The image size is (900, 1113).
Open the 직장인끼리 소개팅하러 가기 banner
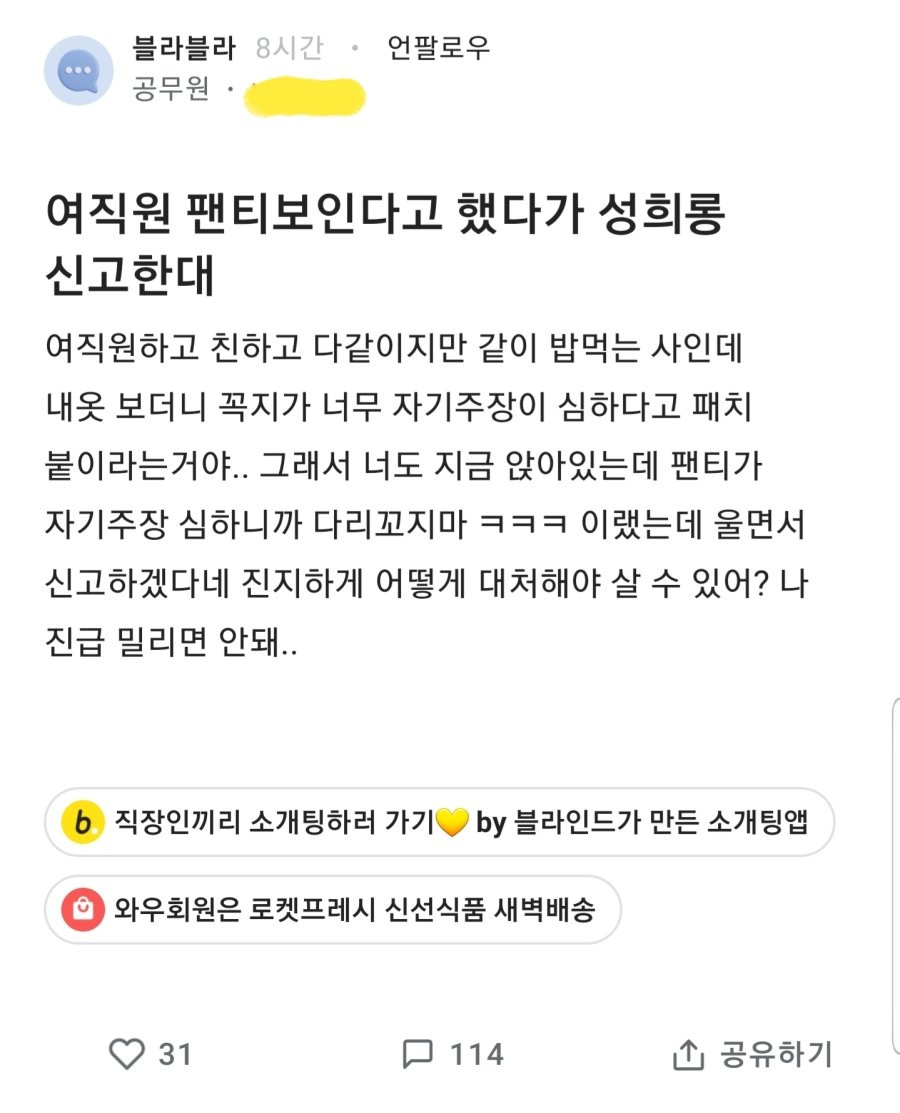(439, 822)
